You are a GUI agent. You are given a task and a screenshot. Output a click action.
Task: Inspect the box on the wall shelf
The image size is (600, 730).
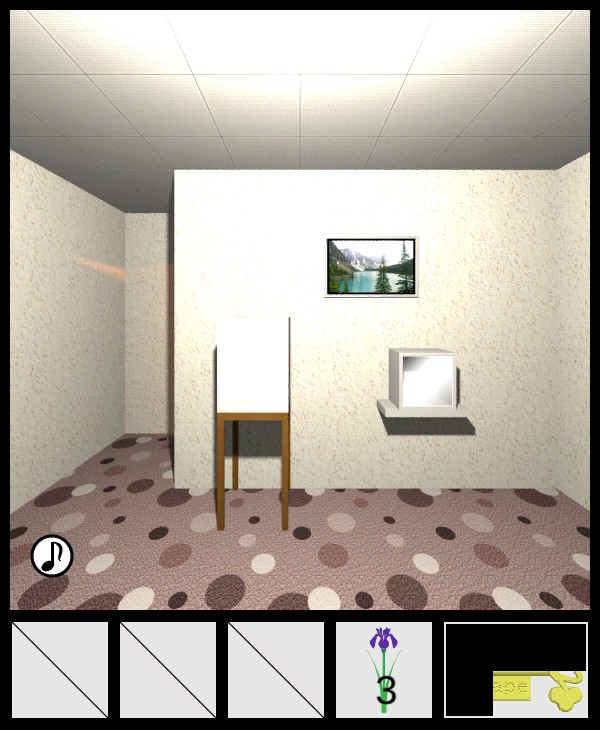coord(424,379)
